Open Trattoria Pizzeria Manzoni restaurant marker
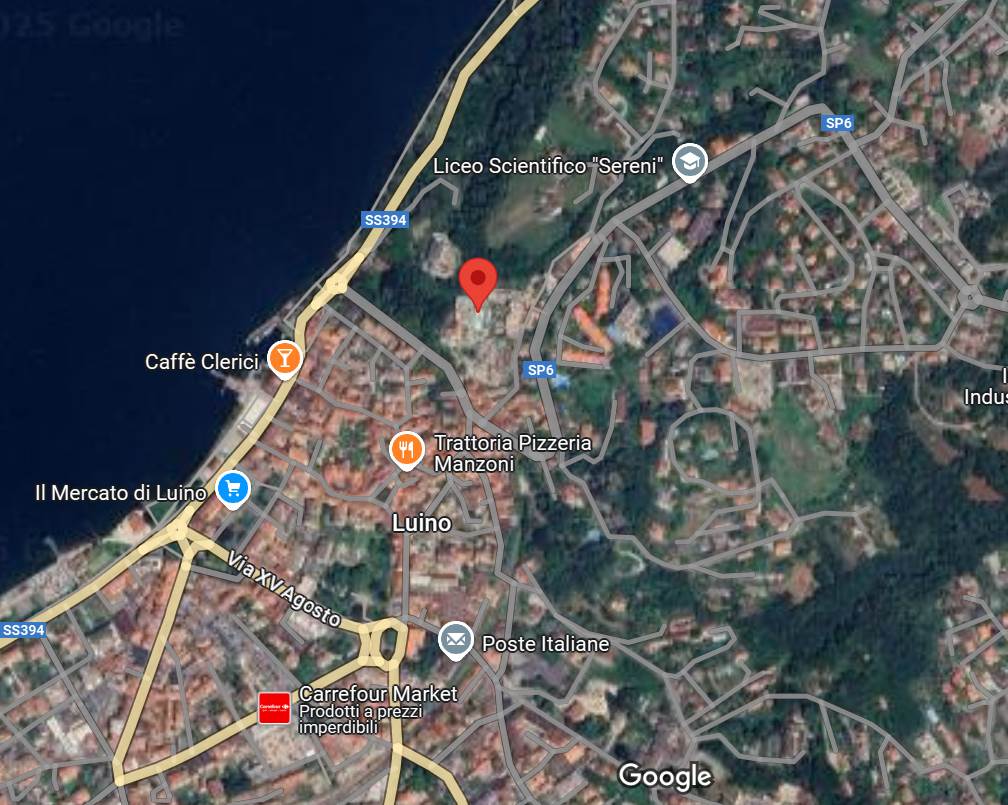 [405, 449]
